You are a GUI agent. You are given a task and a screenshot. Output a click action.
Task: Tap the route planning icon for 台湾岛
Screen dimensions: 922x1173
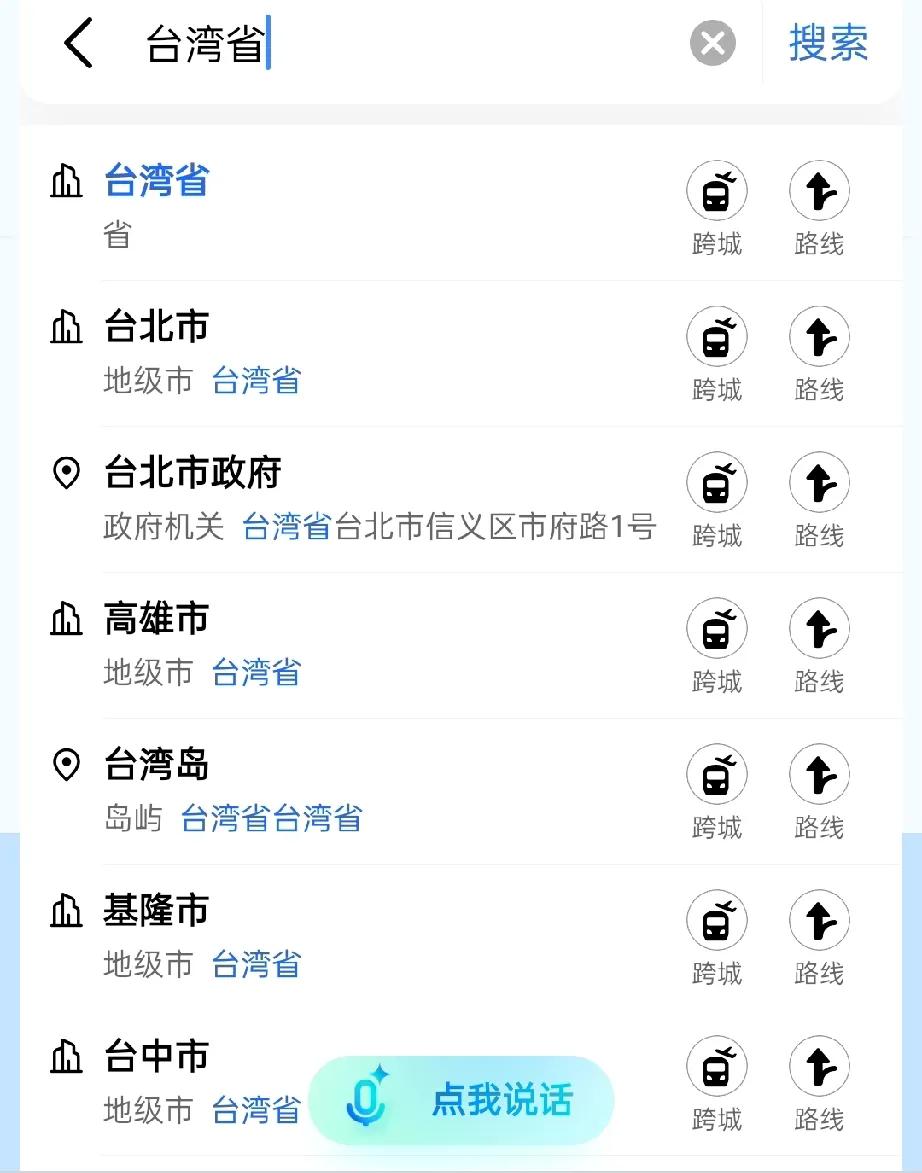[819, 773]
